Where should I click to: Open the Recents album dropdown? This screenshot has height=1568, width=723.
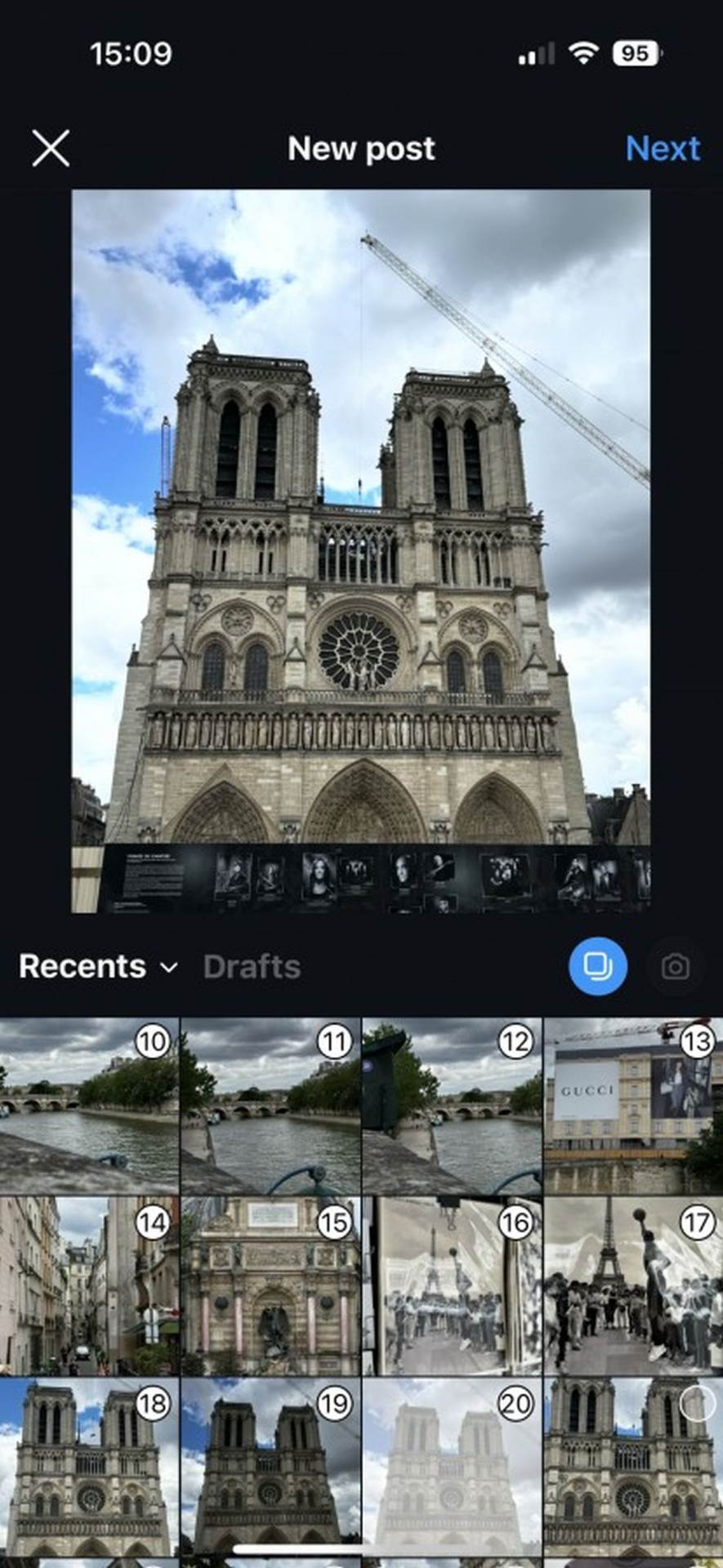[x=97, y=967]
